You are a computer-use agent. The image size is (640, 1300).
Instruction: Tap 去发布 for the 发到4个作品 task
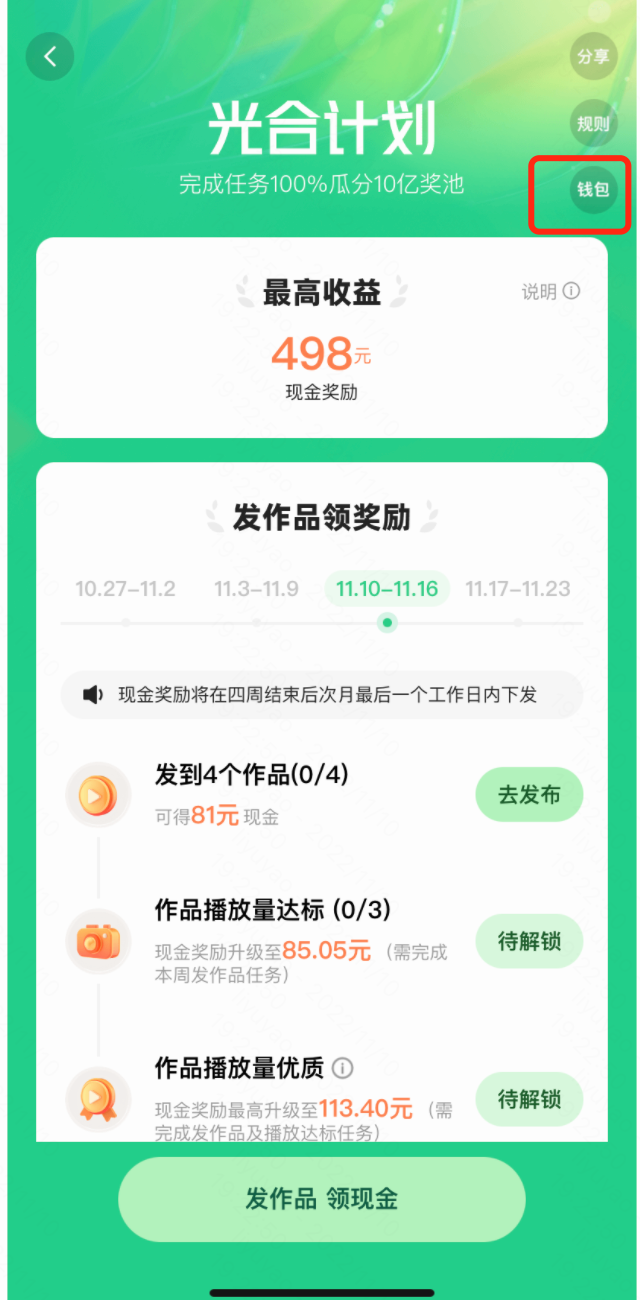529,795
